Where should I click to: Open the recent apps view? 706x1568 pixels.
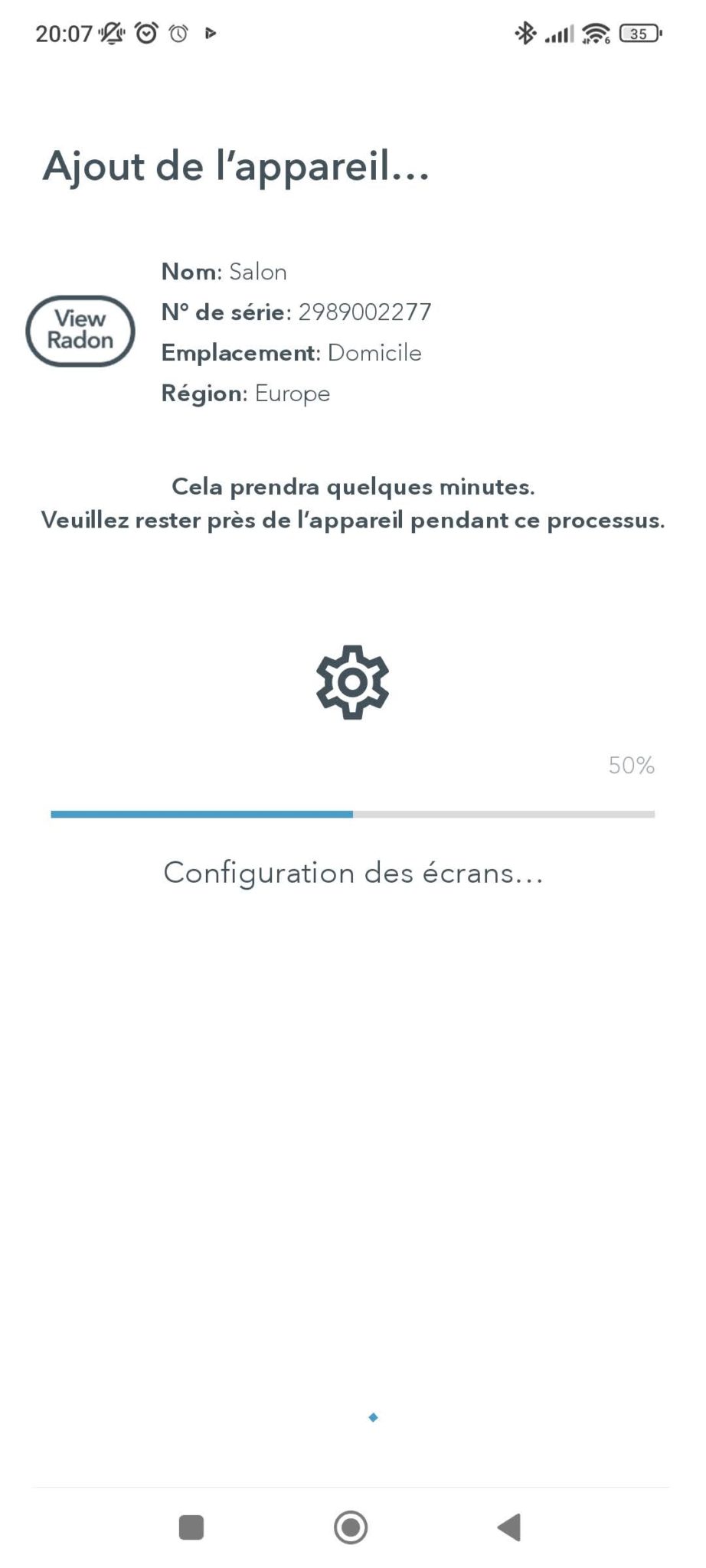pyautogui.click(x=191, y=1527)
